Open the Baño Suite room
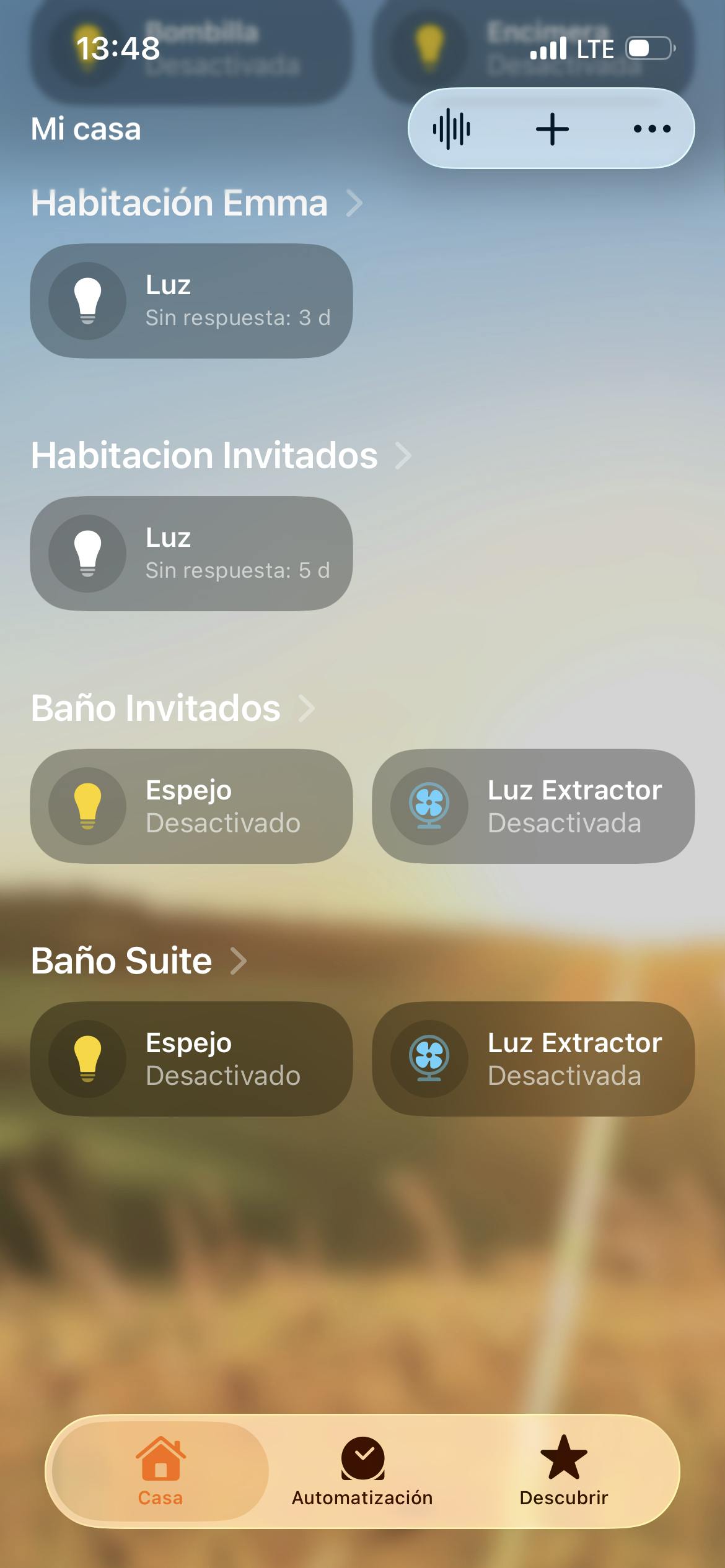The height and width of the screenshot is (1568, 725). 139,961
